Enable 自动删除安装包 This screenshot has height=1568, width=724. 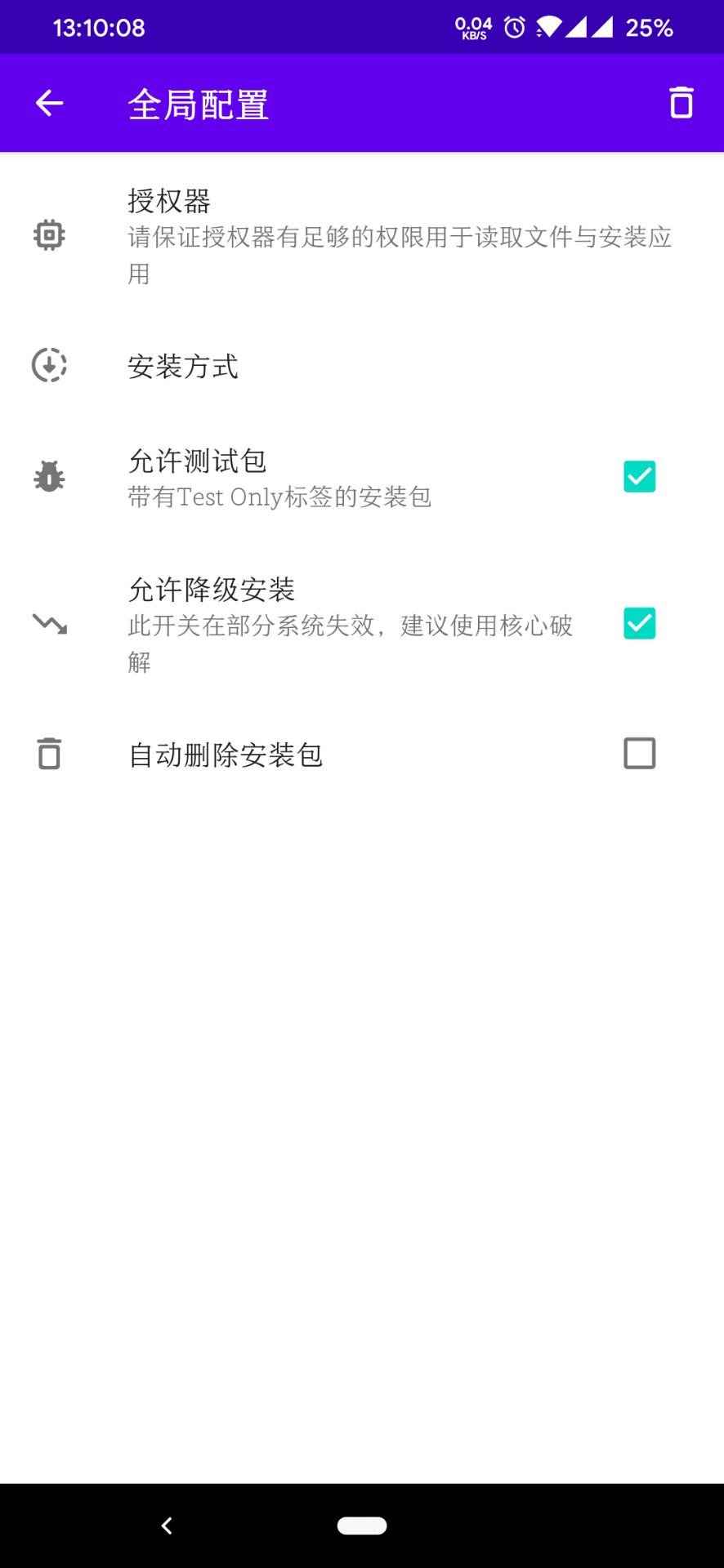(x=638, y=753)
